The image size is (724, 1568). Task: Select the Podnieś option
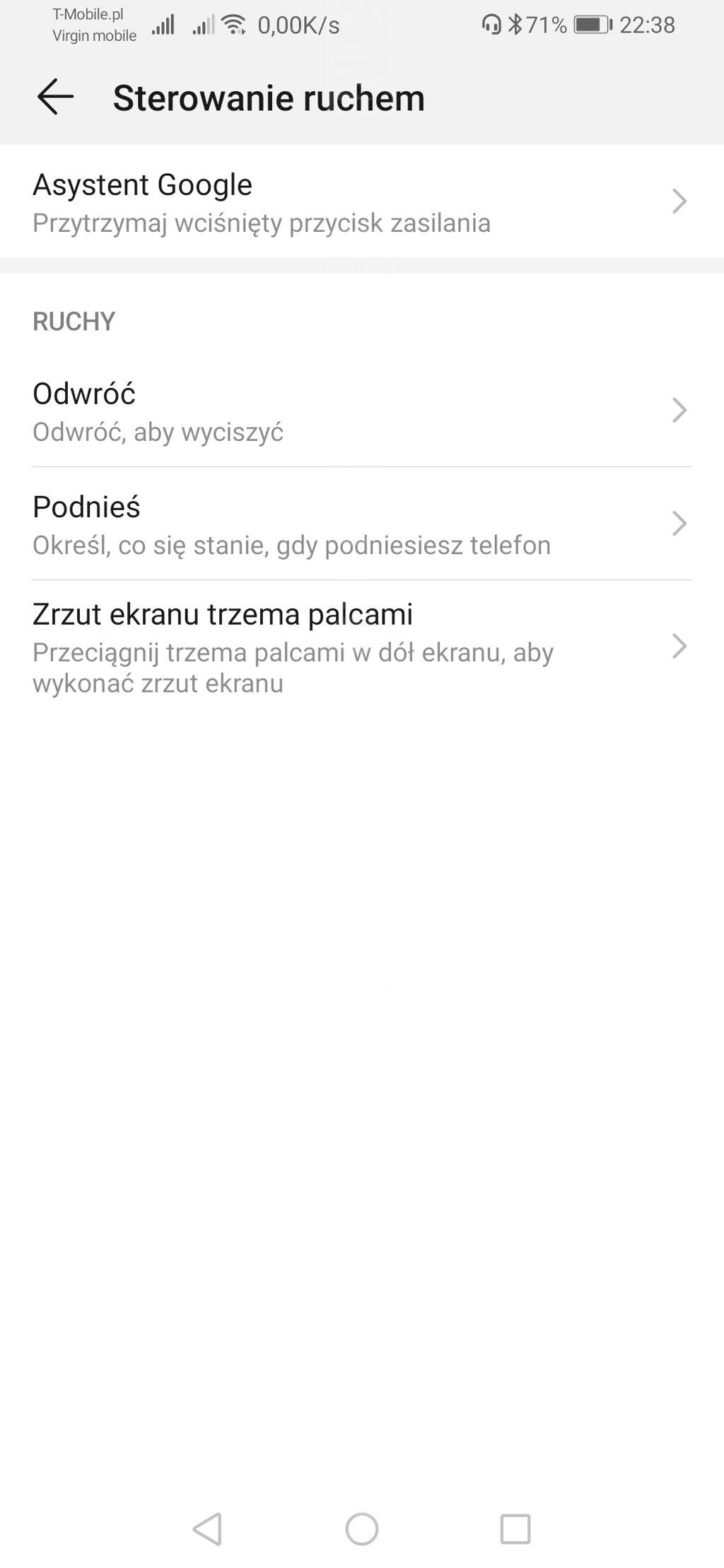click(x=361, y=524)
